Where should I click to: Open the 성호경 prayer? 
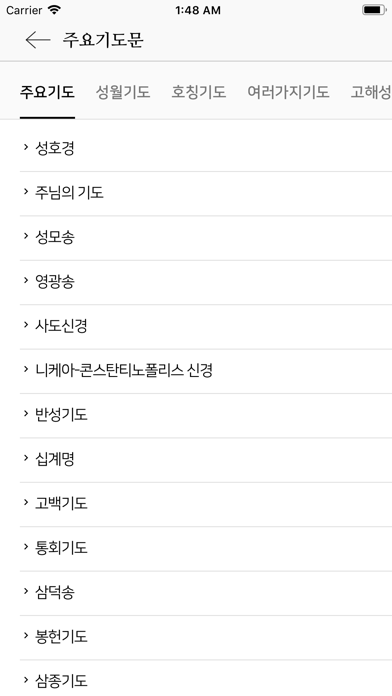[206, 148]
